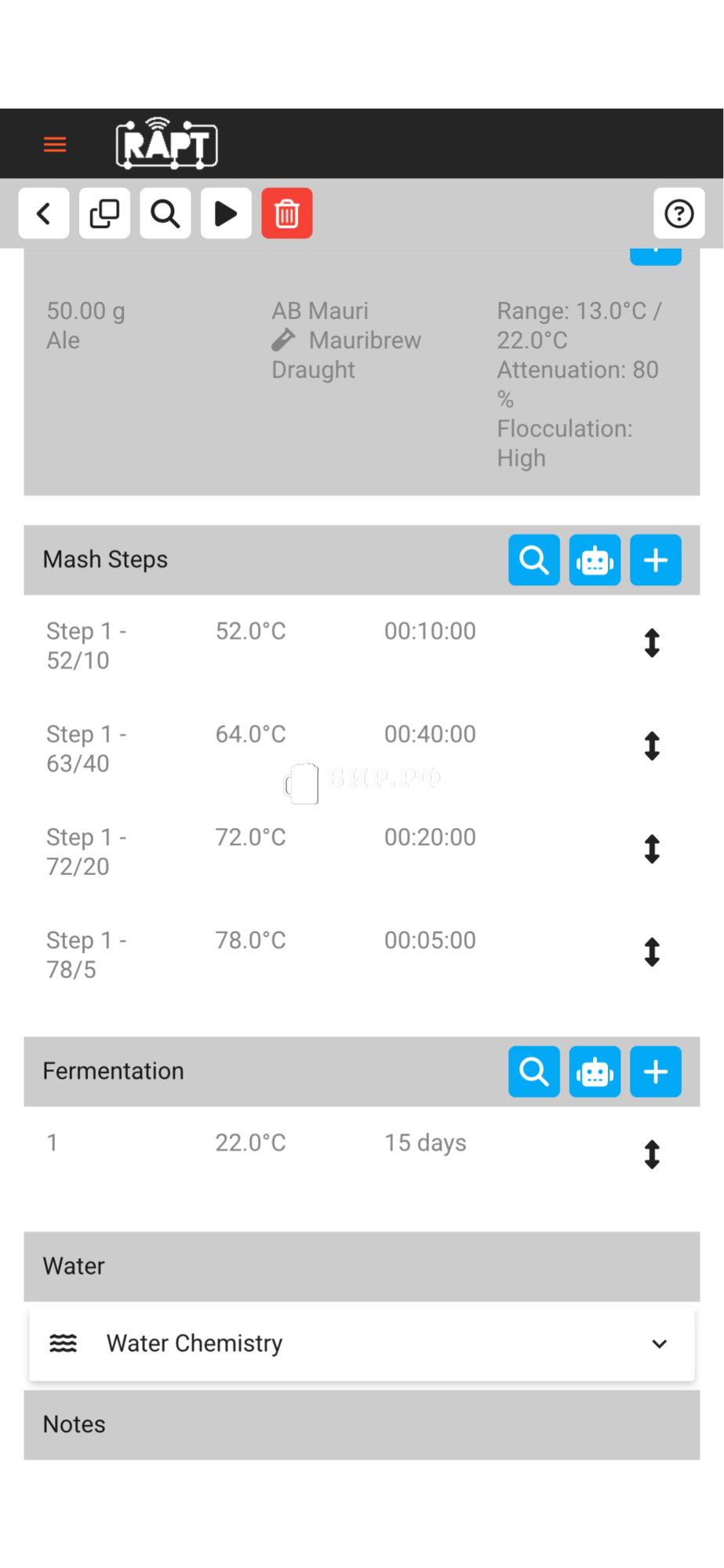The height and width of the screenshot is (1568, 724).
Task: Start the recipe with play button
Action: (226, 213)
